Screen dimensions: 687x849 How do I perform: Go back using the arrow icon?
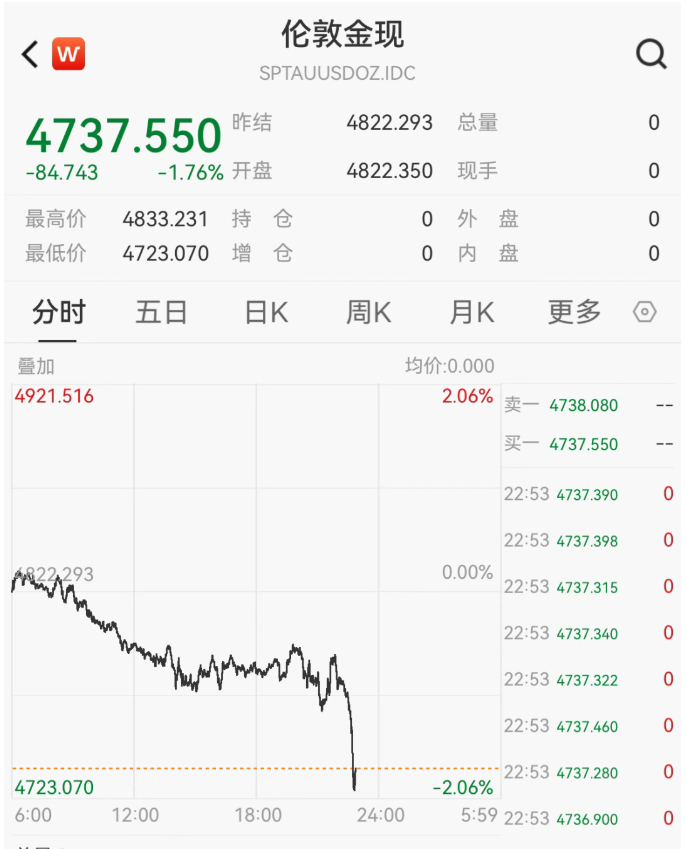coord(30,54)
